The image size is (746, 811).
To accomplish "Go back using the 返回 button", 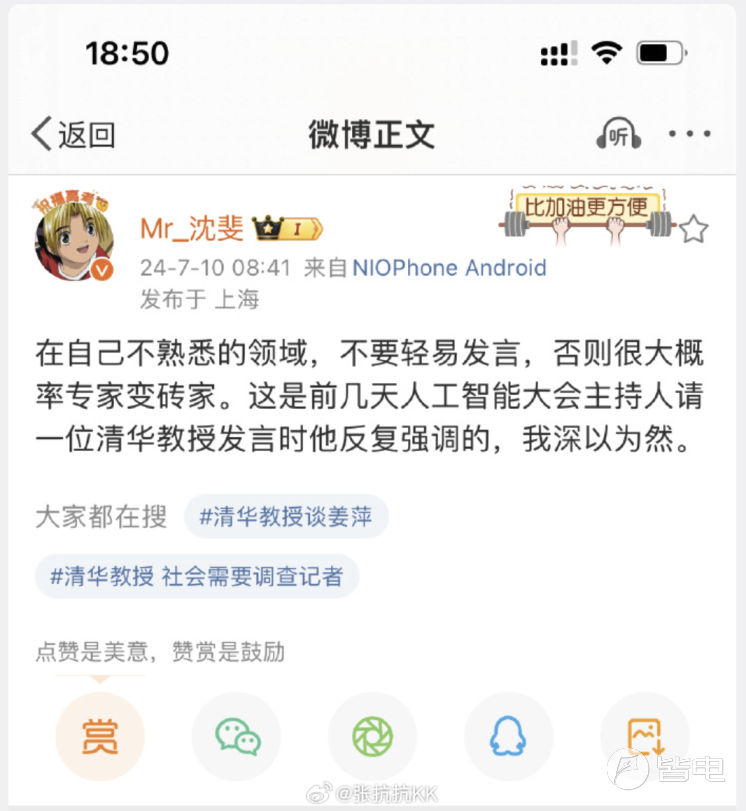I will pyautogui.click(x=72, y=134).
